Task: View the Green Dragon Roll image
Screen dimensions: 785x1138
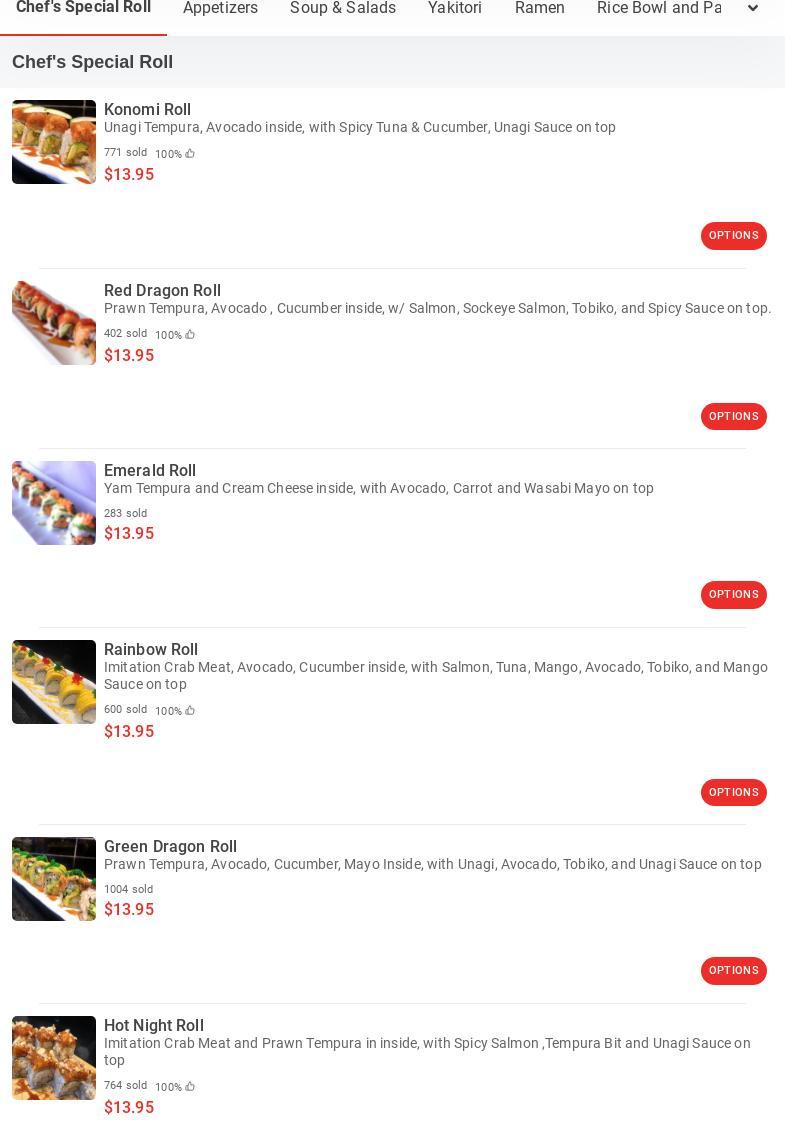Action: click(54, 879)
